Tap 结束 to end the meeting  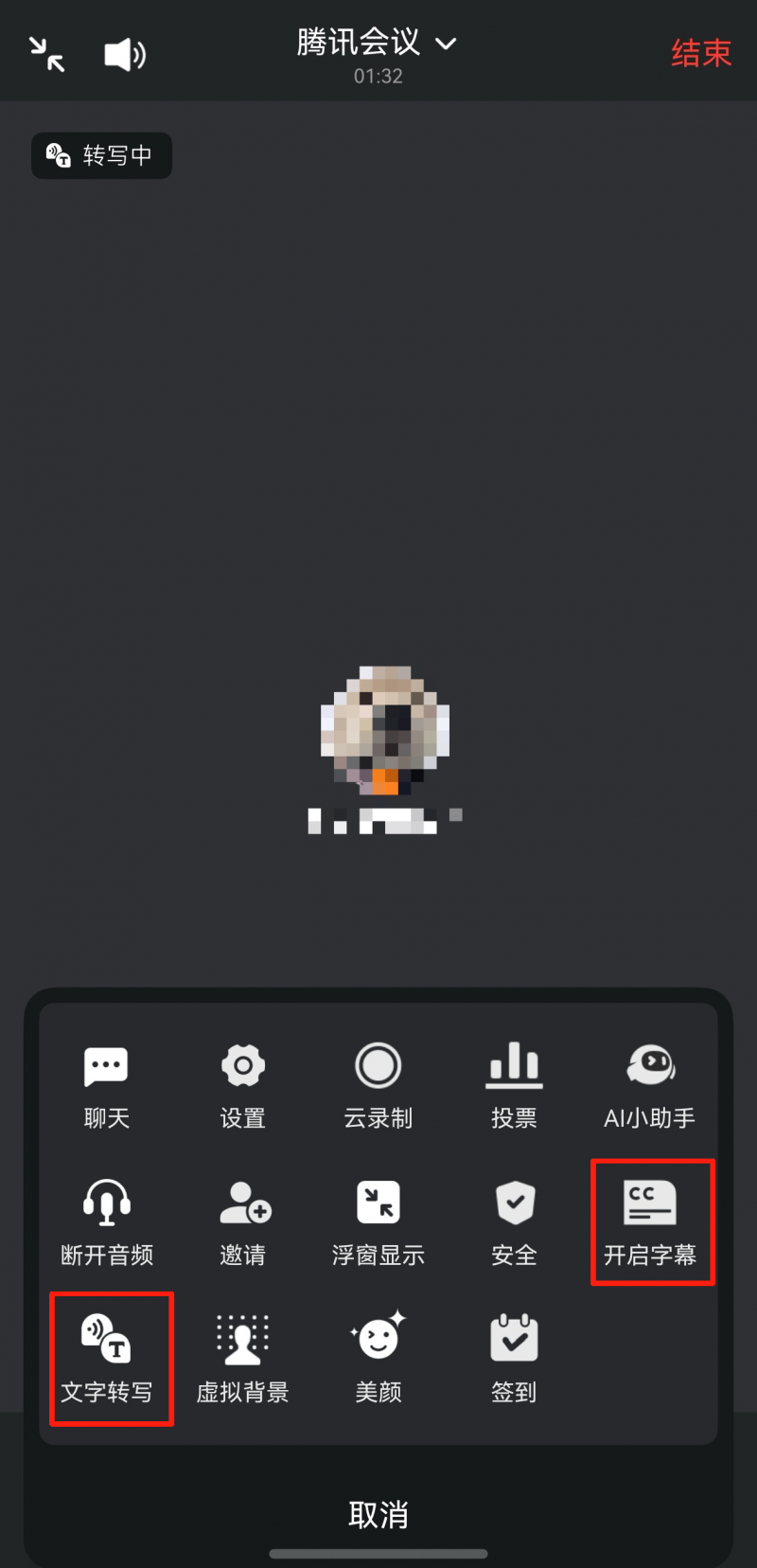pos(701,53)
